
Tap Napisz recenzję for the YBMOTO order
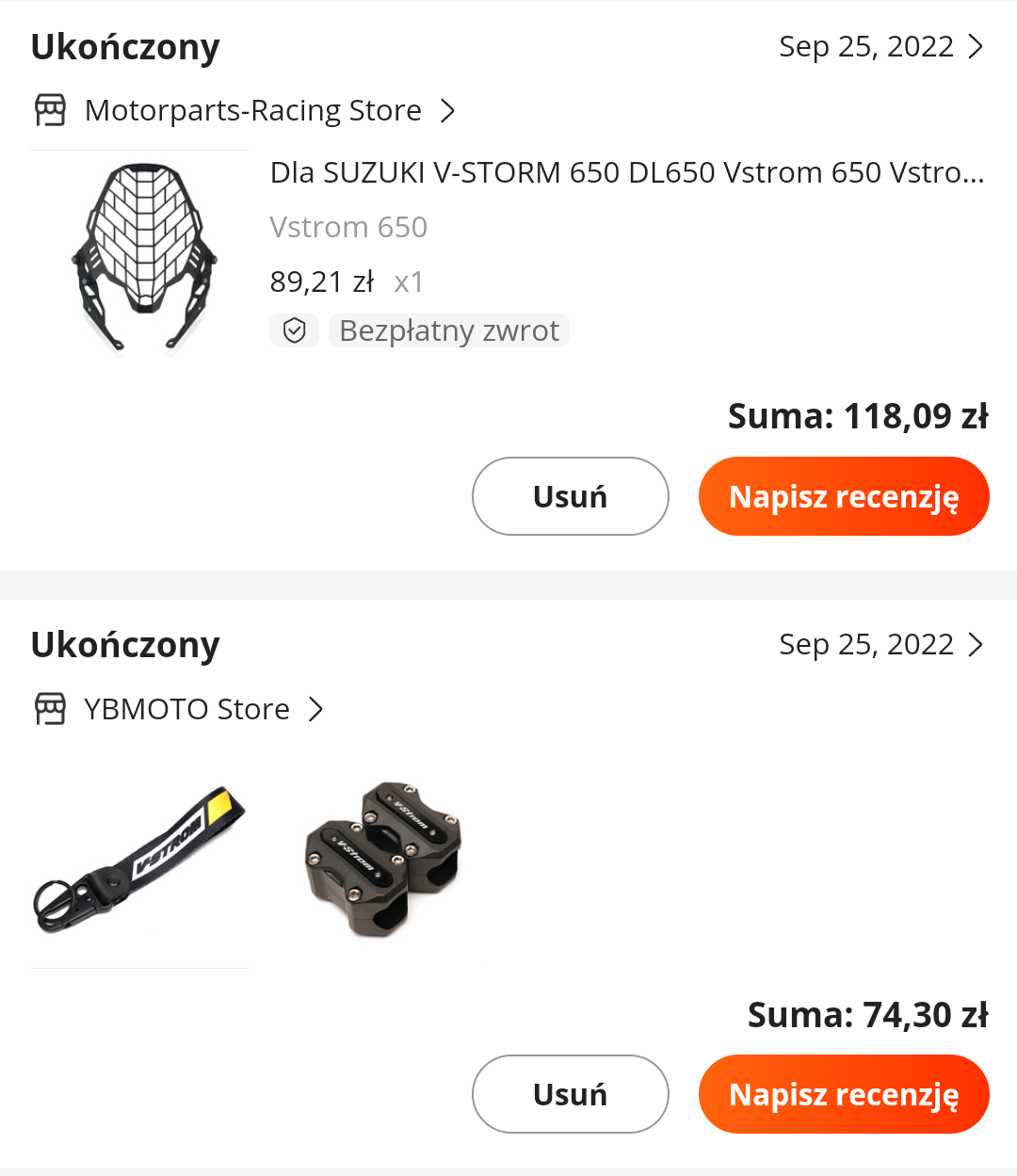[843, 1094]
